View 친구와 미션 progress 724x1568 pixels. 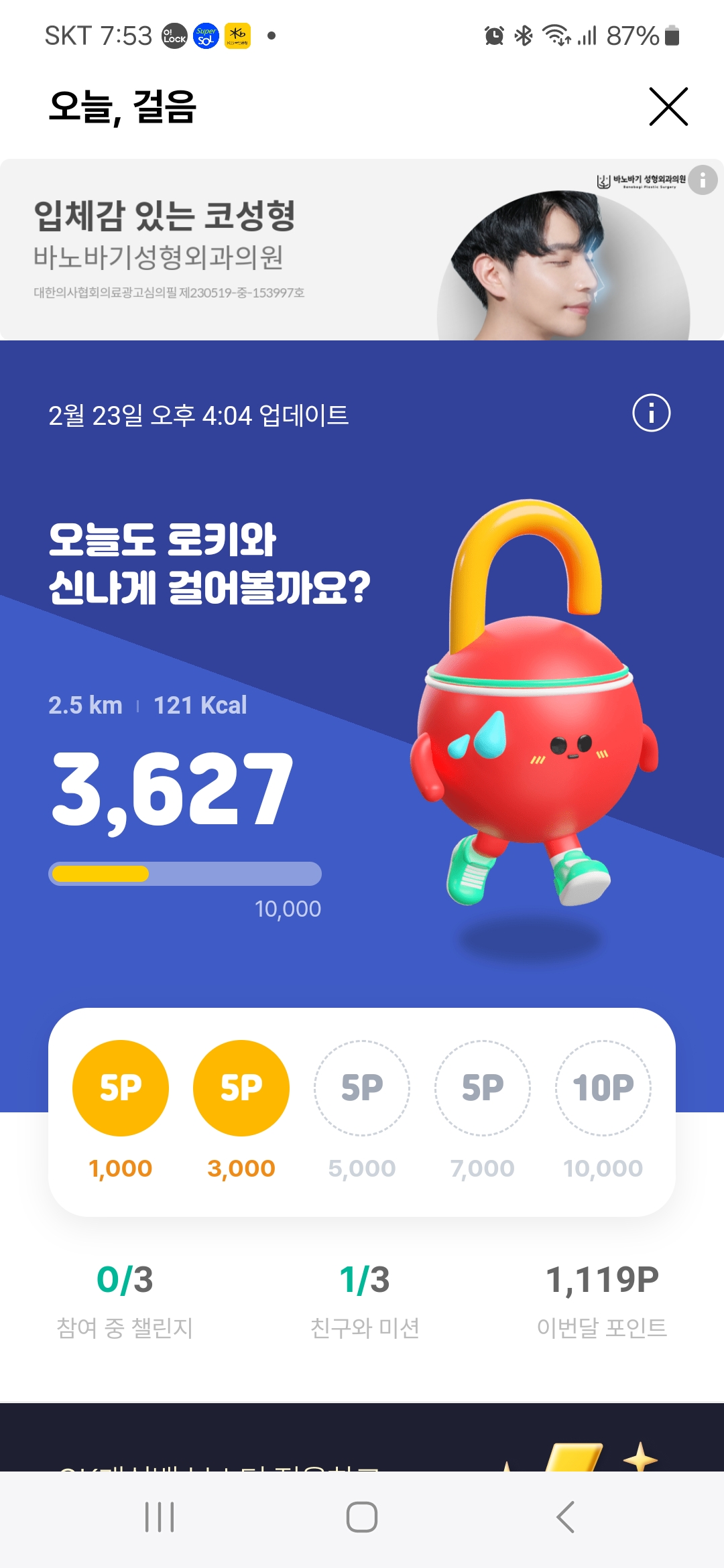pos(365,1300)
